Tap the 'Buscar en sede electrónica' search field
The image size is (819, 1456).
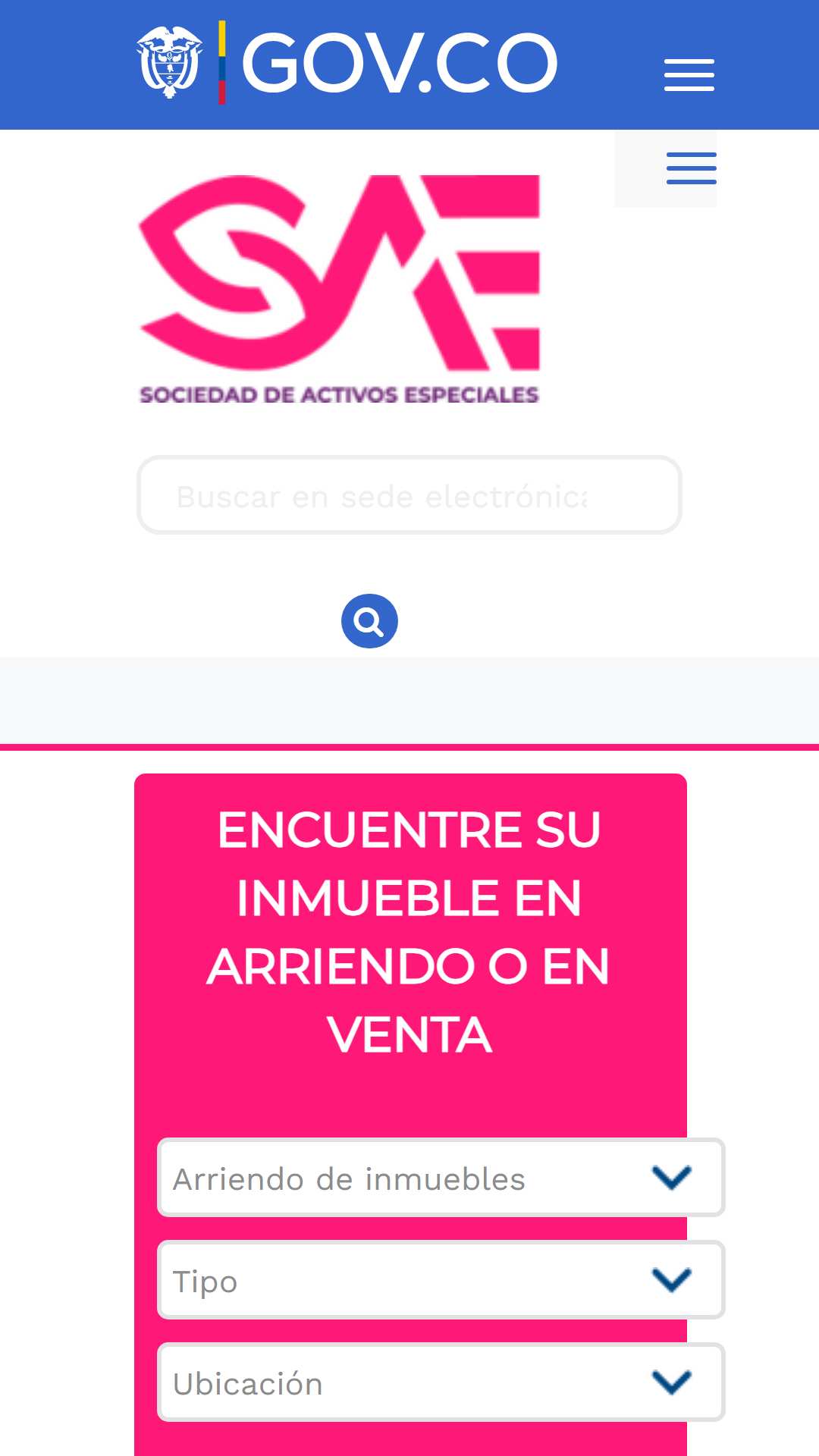tap(409, 495)
